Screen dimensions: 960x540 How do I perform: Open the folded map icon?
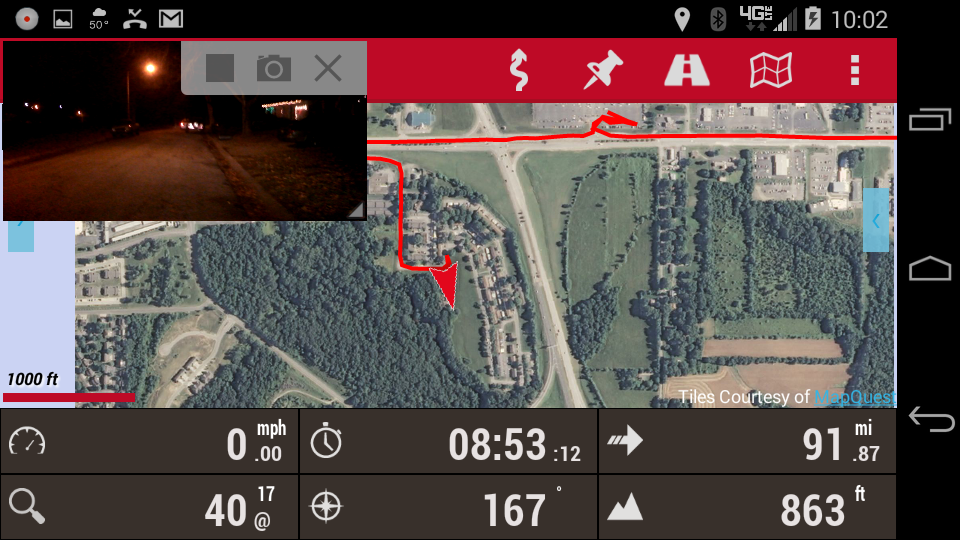[771, 70]
